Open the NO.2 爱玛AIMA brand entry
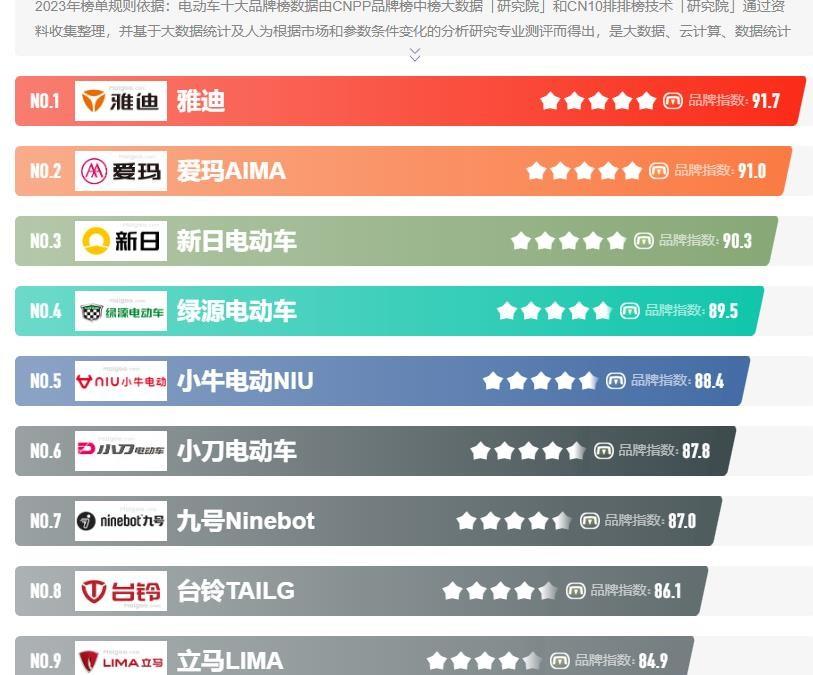This screenshot has height=675, width=813. click(231, 171)
